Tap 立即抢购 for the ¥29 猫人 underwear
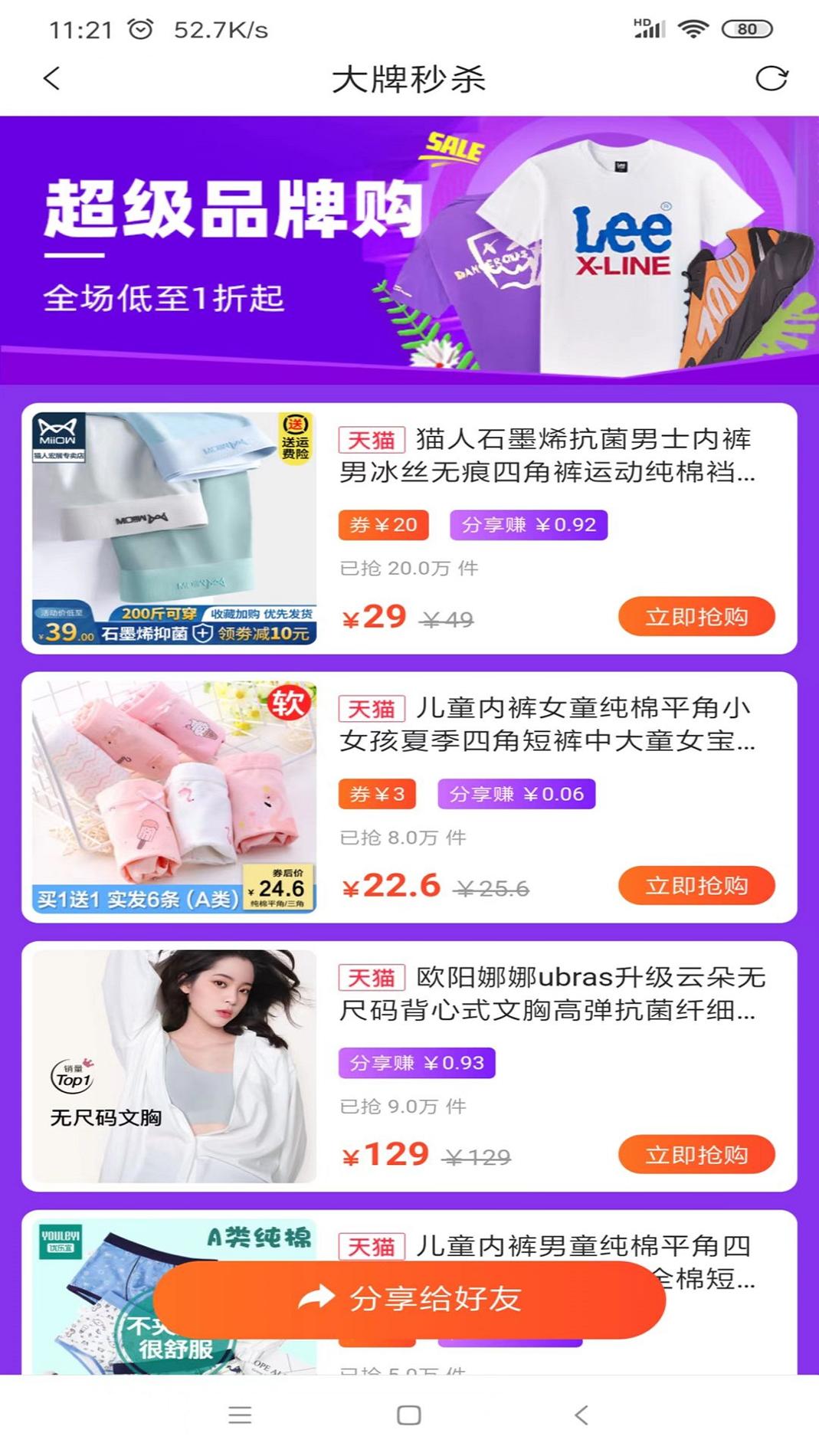Viewport: 819px width, 1456px height. coord(696,615)
